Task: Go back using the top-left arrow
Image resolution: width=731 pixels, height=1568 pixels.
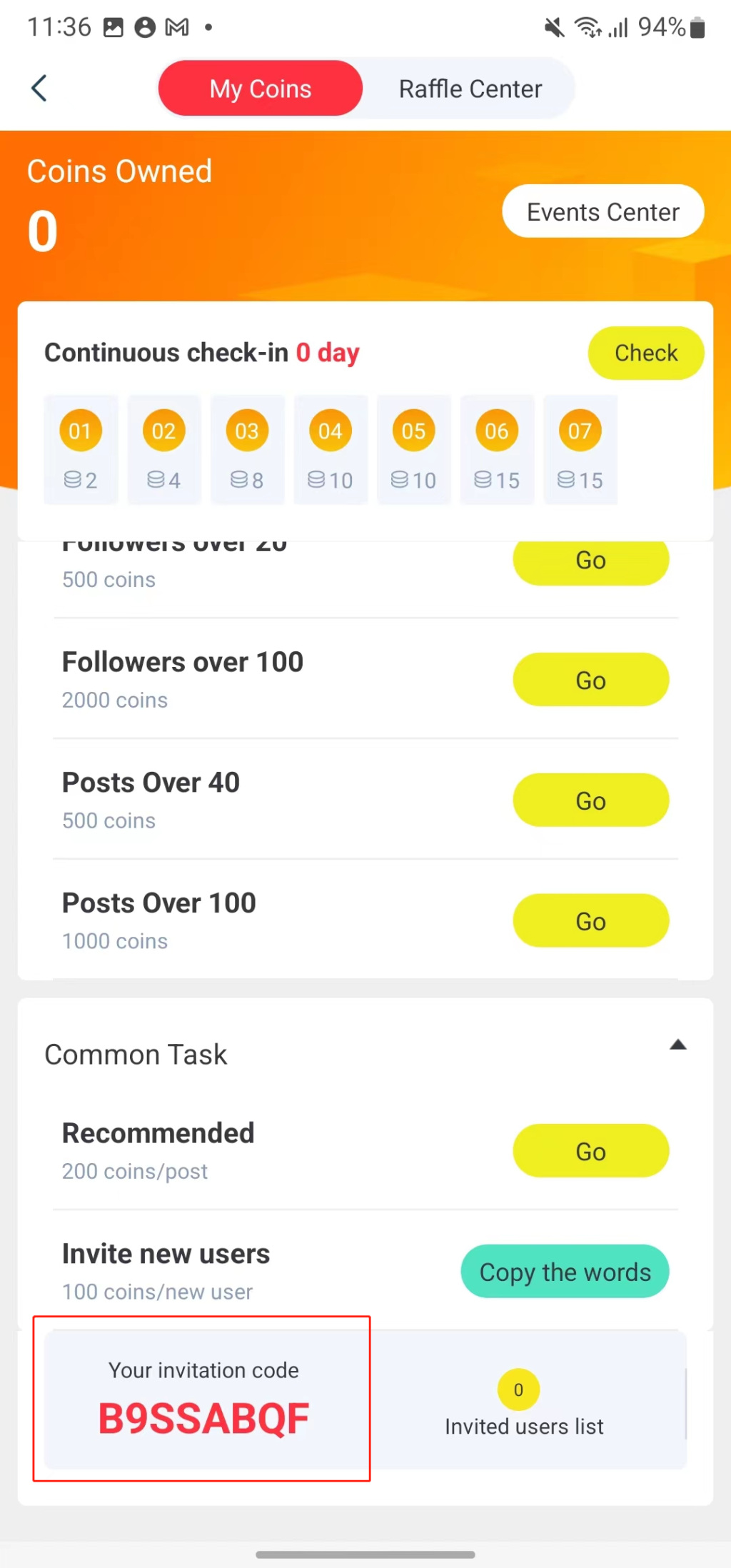Action: (39, 89)
